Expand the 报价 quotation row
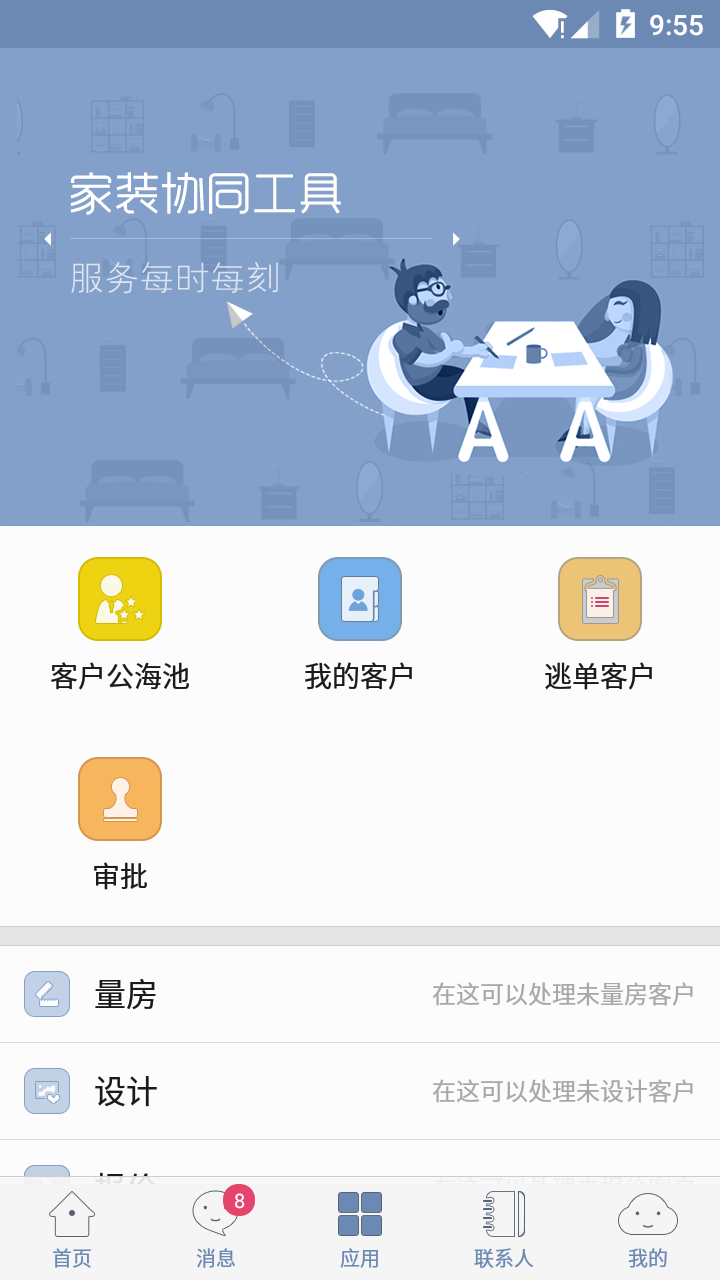The image size is (720, 1280). [360, 1172]
